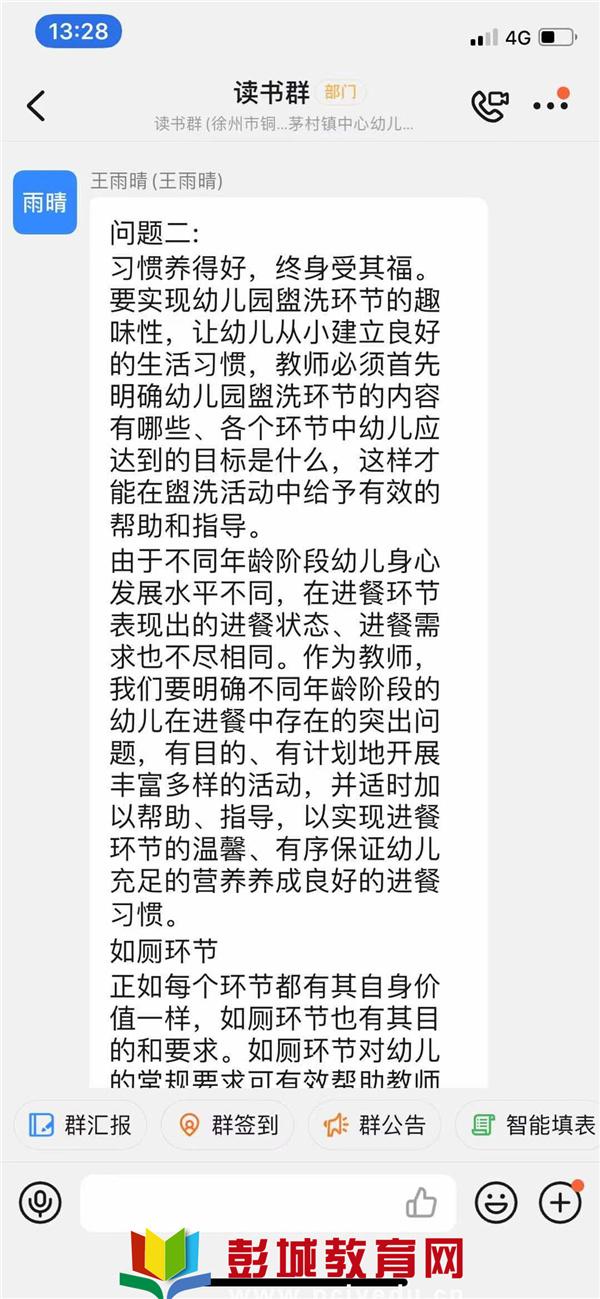Switch to voice input microphone
The image size is (600, 1299).
click(40, 1203)
